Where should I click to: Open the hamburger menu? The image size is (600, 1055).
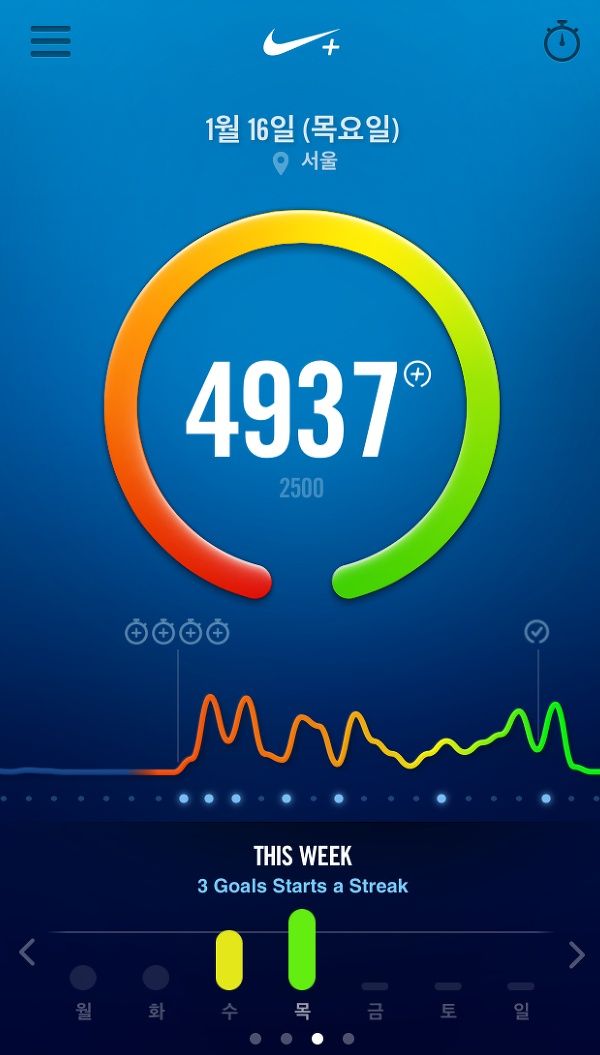tap(50, 42)
